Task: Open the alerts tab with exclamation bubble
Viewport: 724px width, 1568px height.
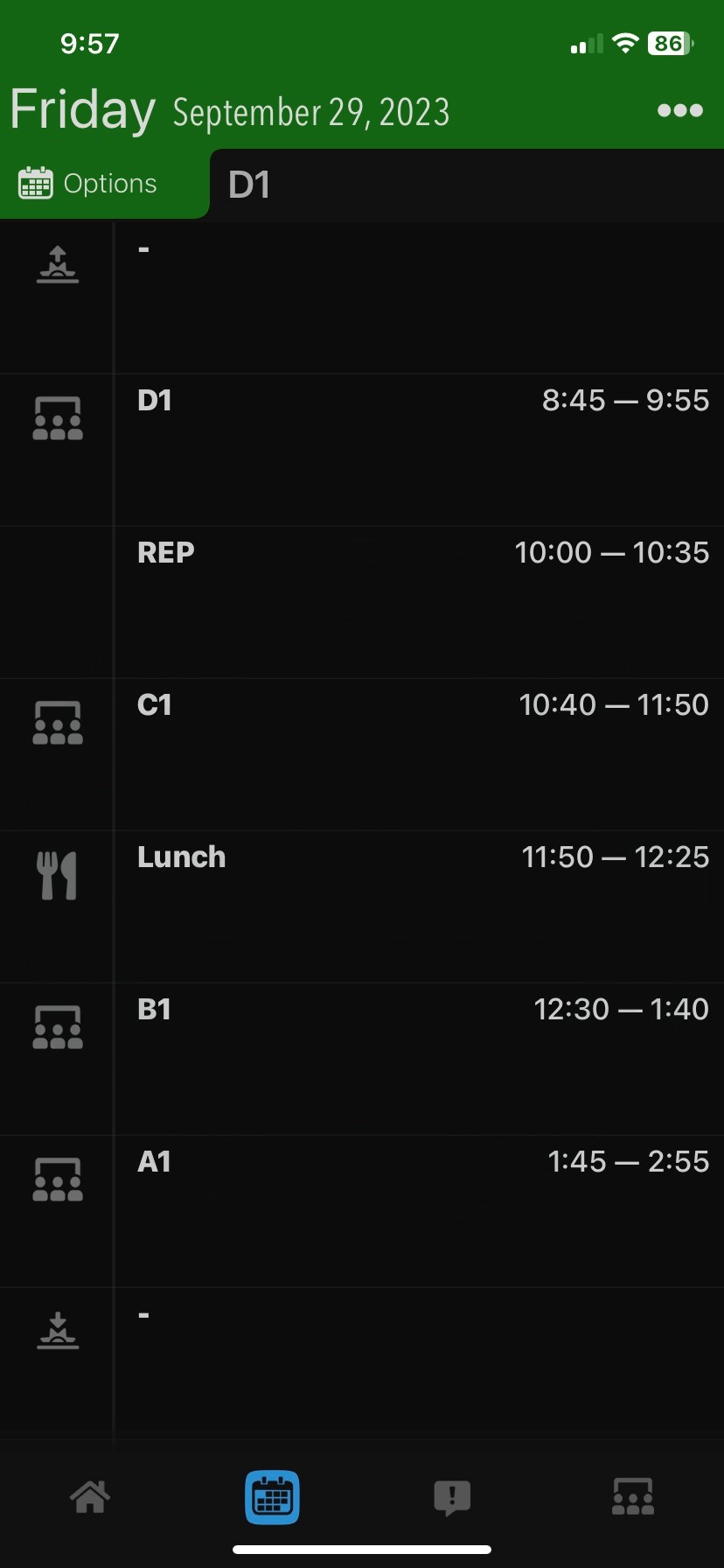Action: (x=452, y=1497)
